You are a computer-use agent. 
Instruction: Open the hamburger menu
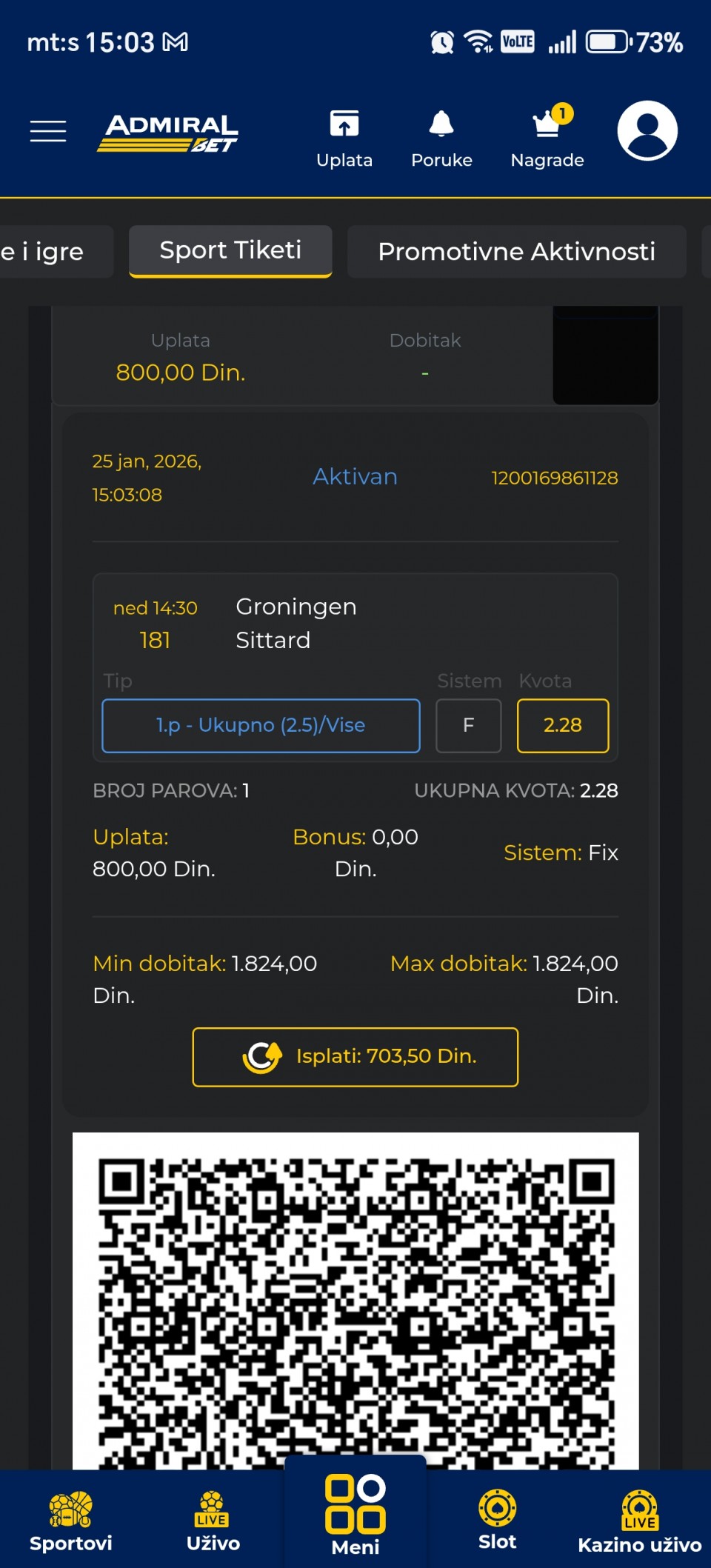point(48,131)
